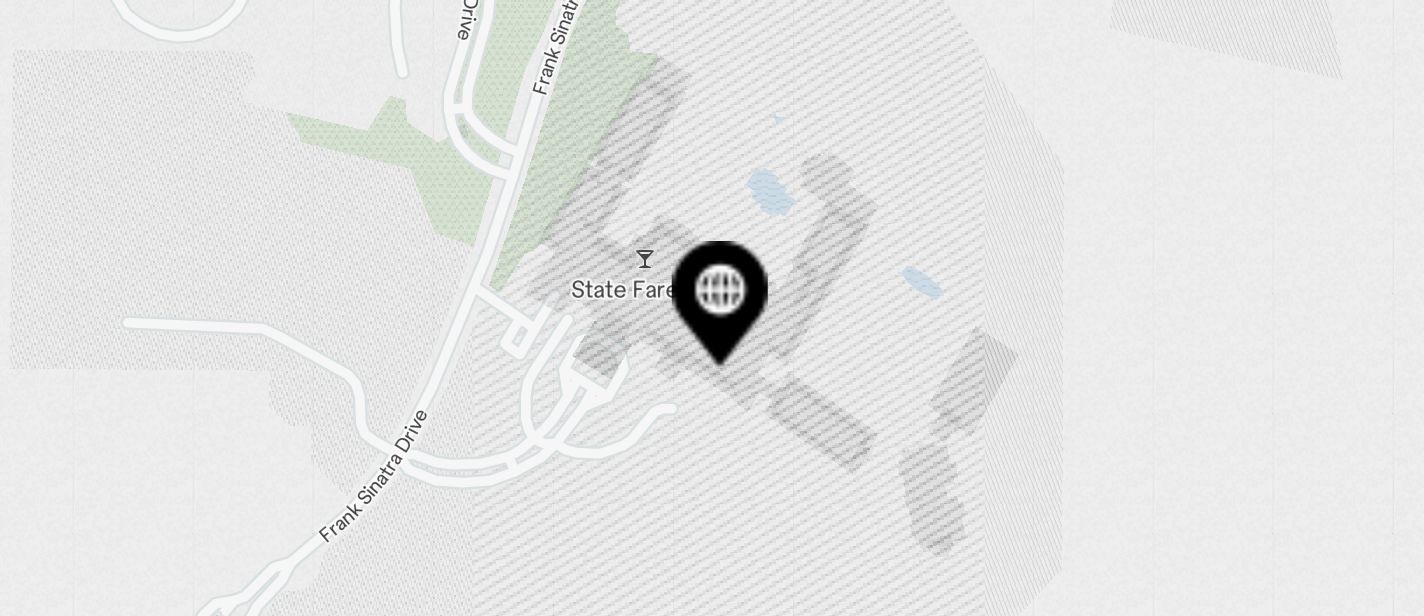Open the State Fare bar marker
1424x616 pixels.
pos(645,260)
